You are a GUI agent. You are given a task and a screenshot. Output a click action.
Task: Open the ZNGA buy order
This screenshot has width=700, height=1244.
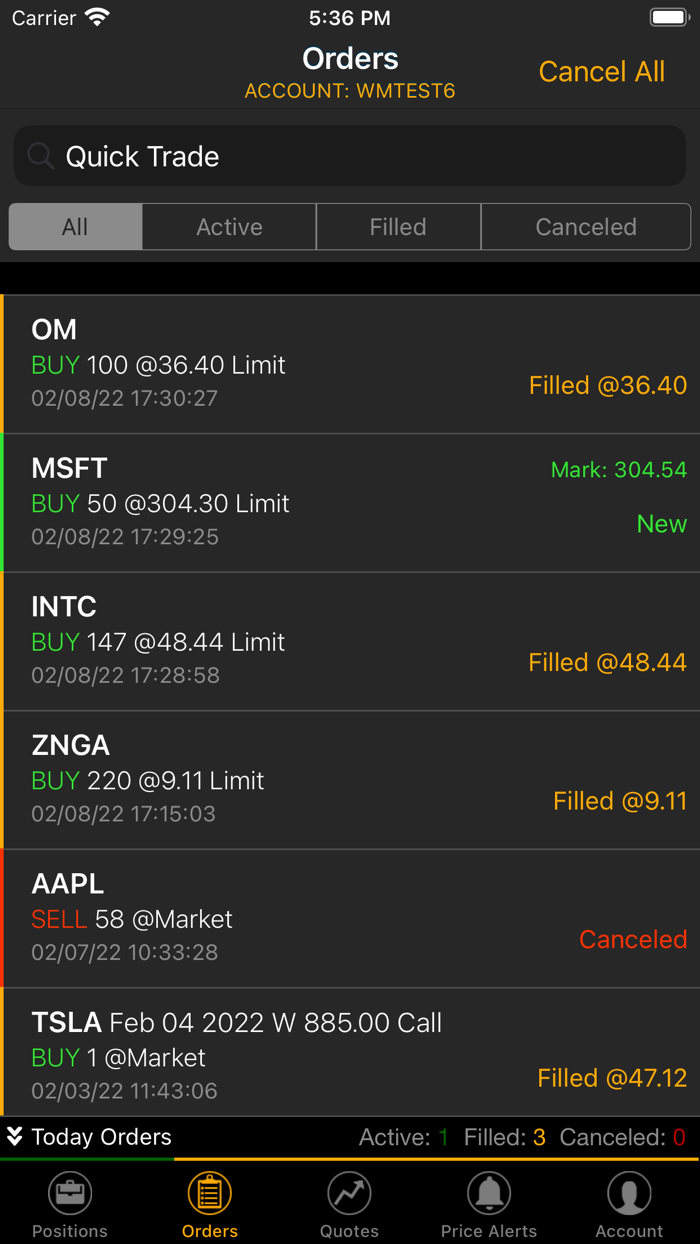350,780
